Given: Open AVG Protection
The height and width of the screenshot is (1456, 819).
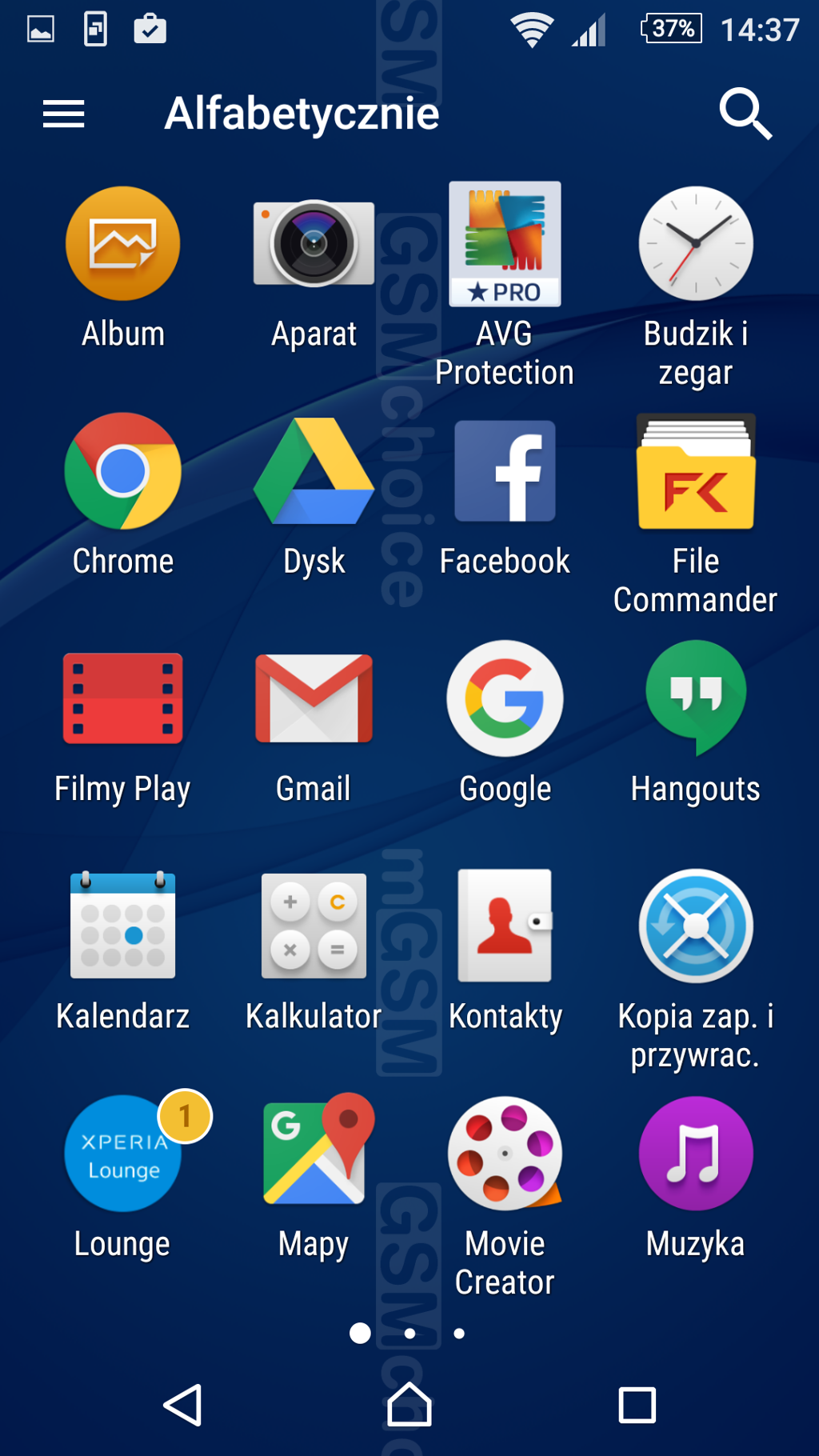Looking at the screenshot, I should click(x=505, y=244).
